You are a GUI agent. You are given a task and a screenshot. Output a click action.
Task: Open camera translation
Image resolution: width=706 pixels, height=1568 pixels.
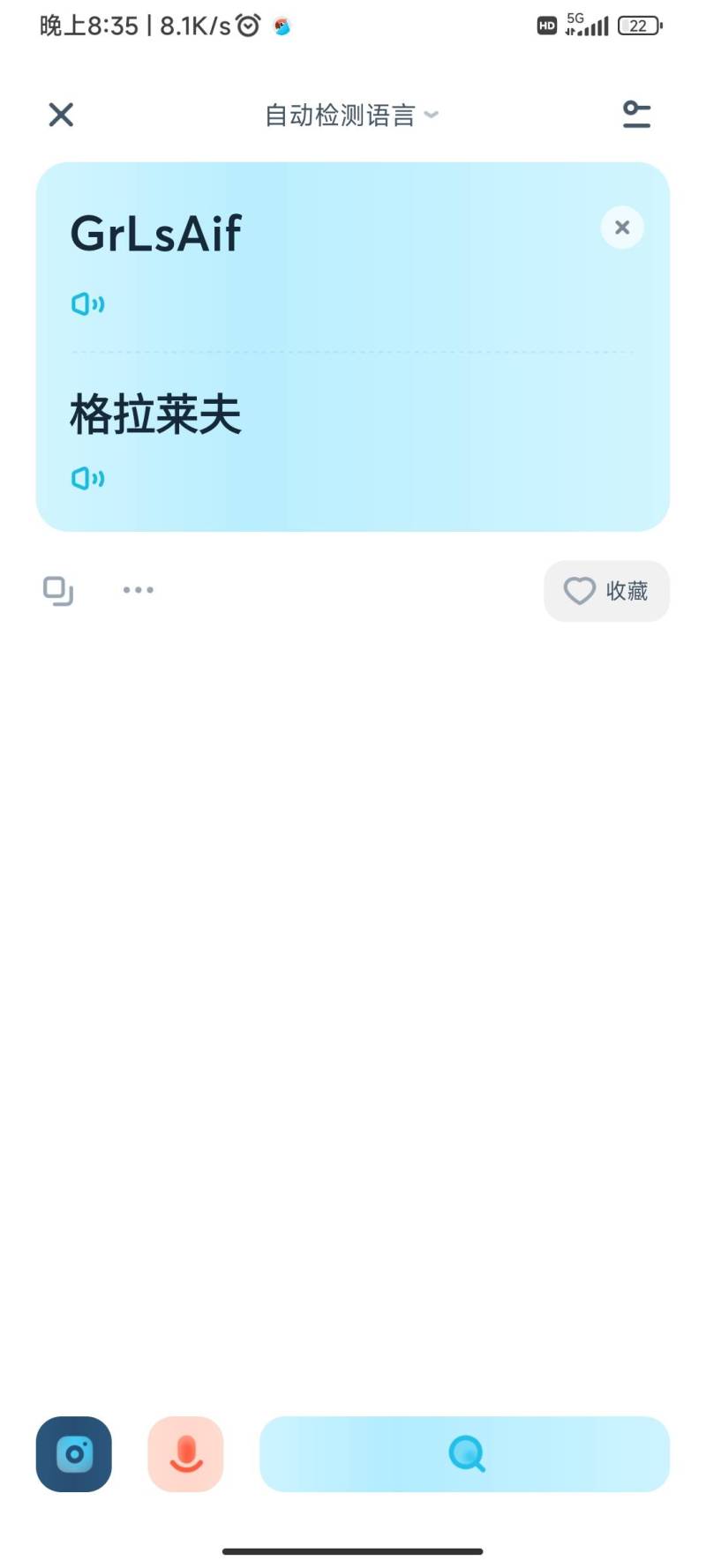click(x=74, y=1453)
